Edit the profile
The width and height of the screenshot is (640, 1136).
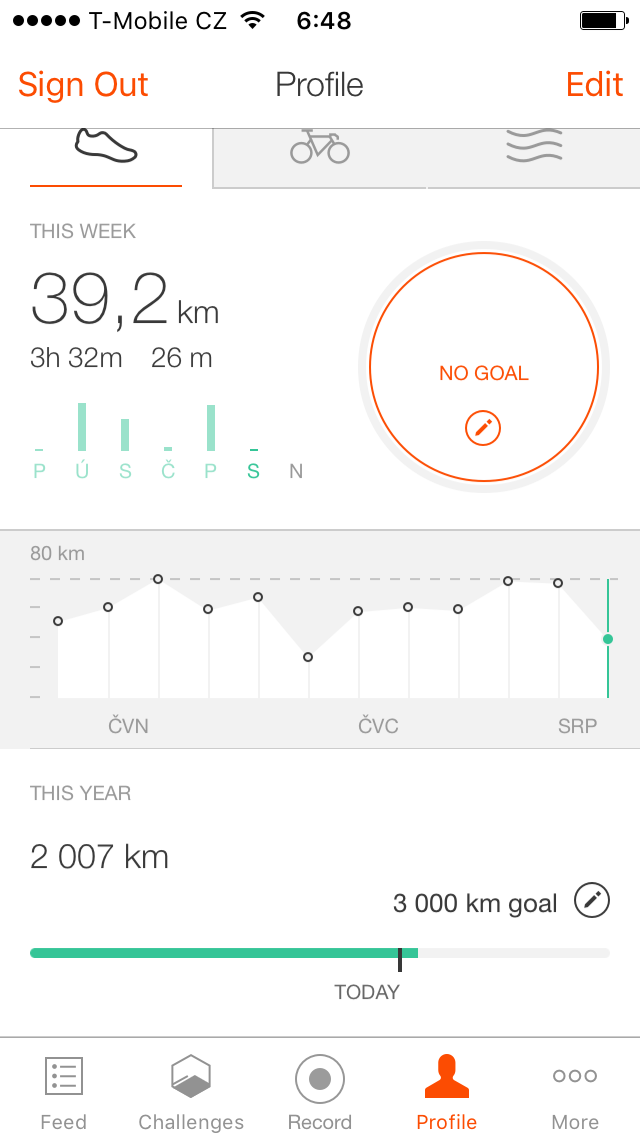click(594, 85)
